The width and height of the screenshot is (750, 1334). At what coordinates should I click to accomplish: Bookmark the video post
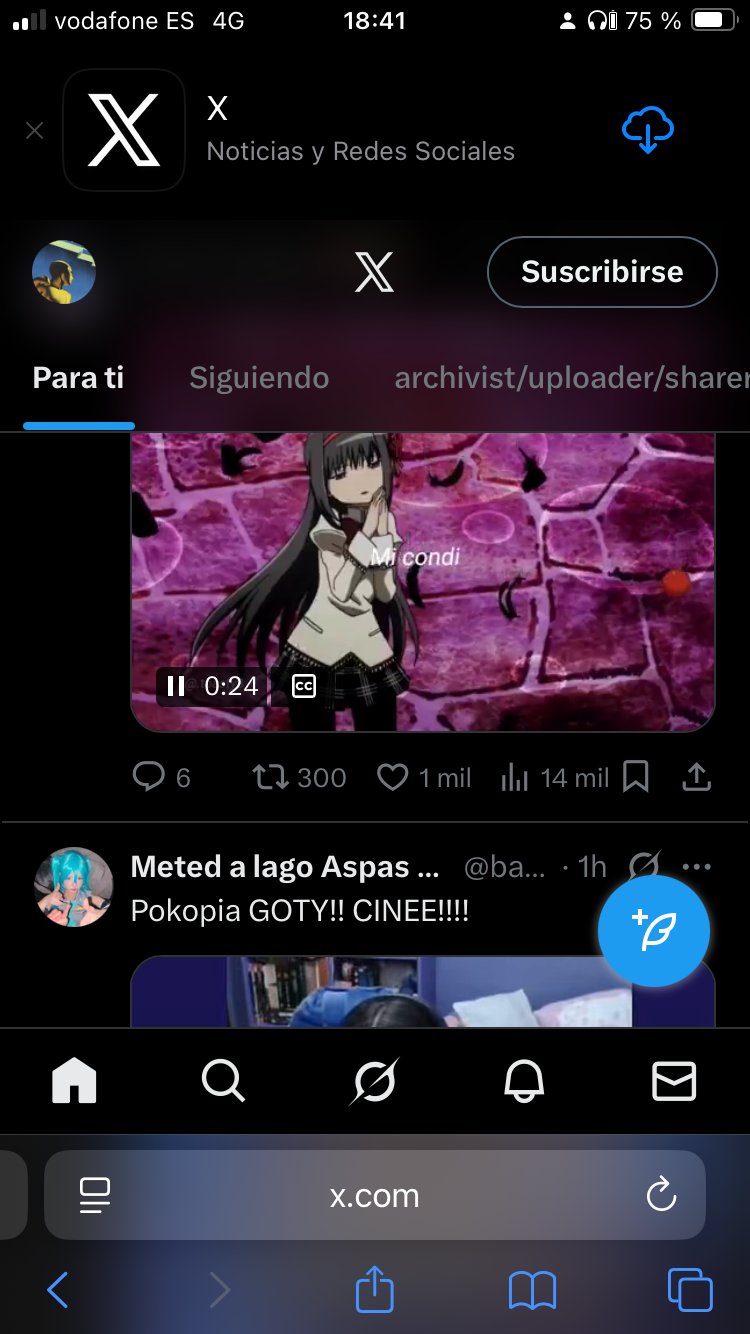(x=636, y=777)
